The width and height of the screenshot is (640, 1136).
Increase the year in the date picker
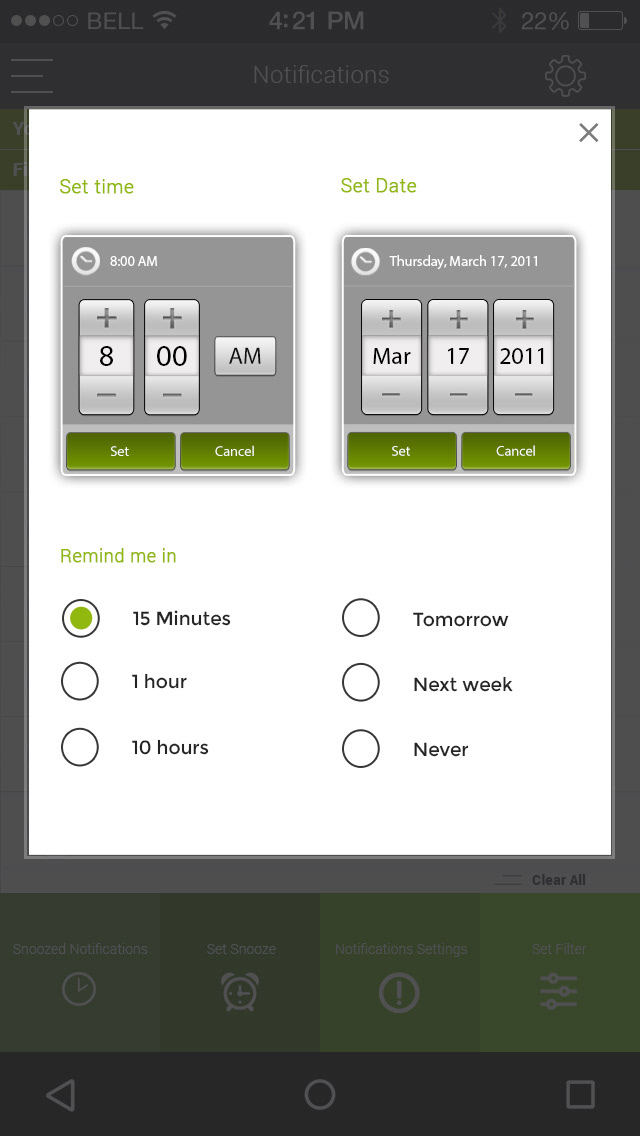coord(523,319)
